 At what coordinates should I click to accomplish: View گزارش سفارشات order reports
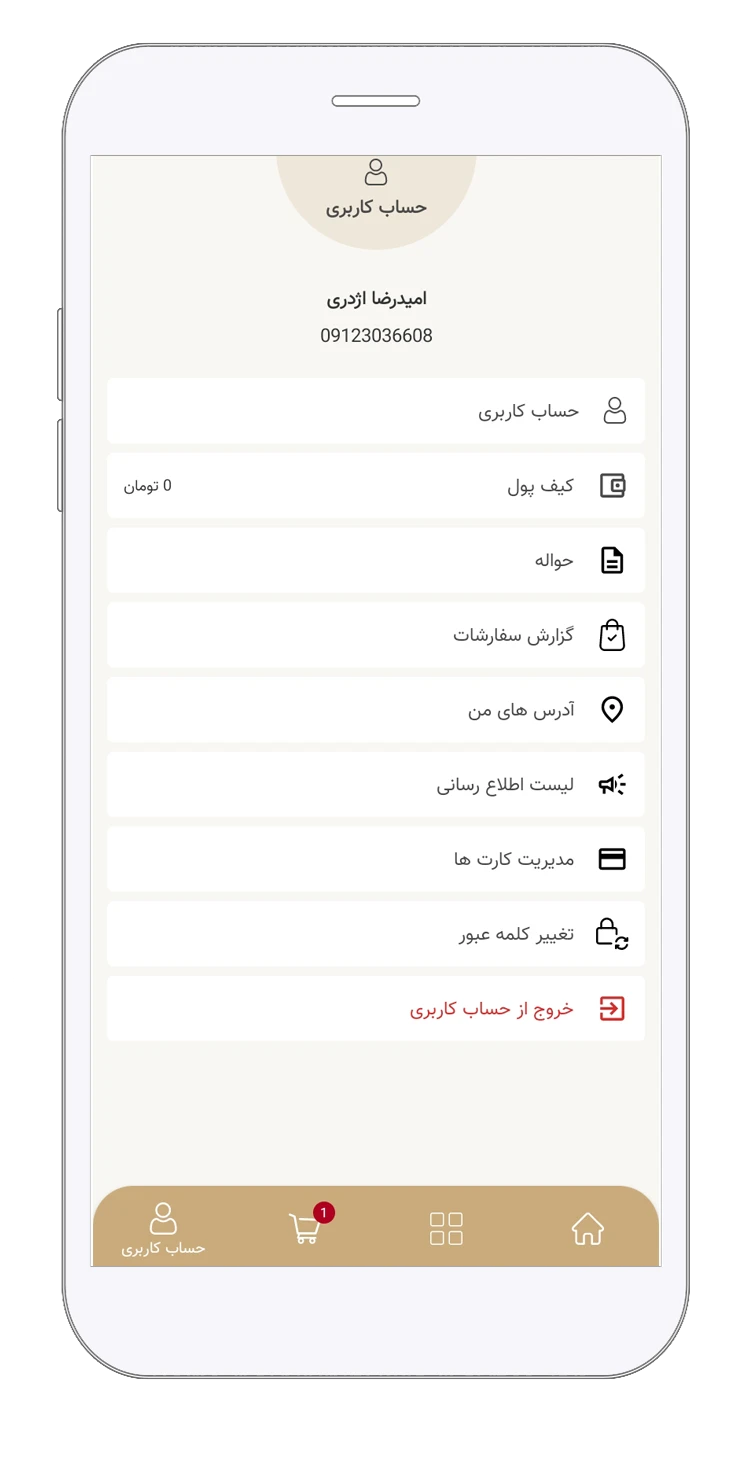tap(376, 635)
